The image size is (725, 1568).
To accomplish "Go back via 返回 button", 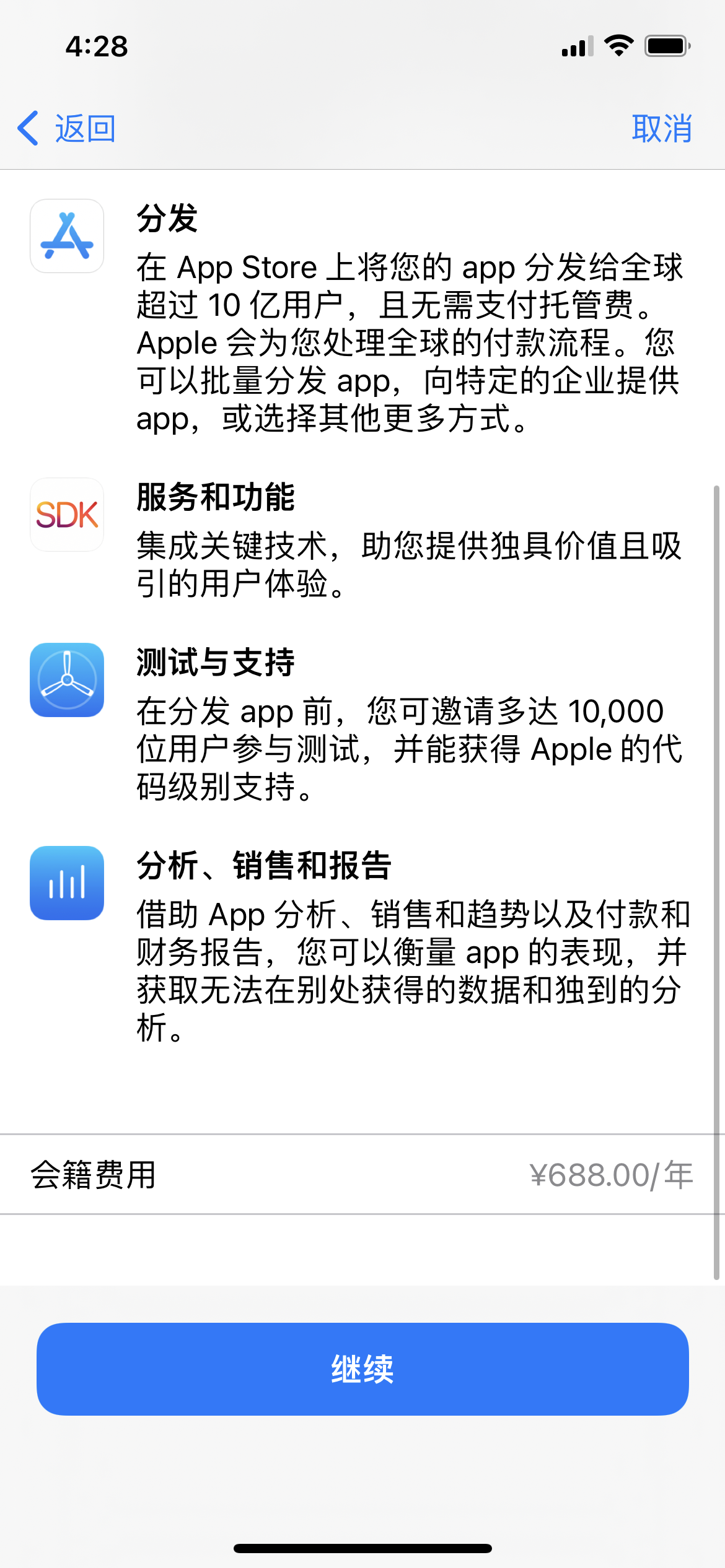I will (x=66, y=129).
